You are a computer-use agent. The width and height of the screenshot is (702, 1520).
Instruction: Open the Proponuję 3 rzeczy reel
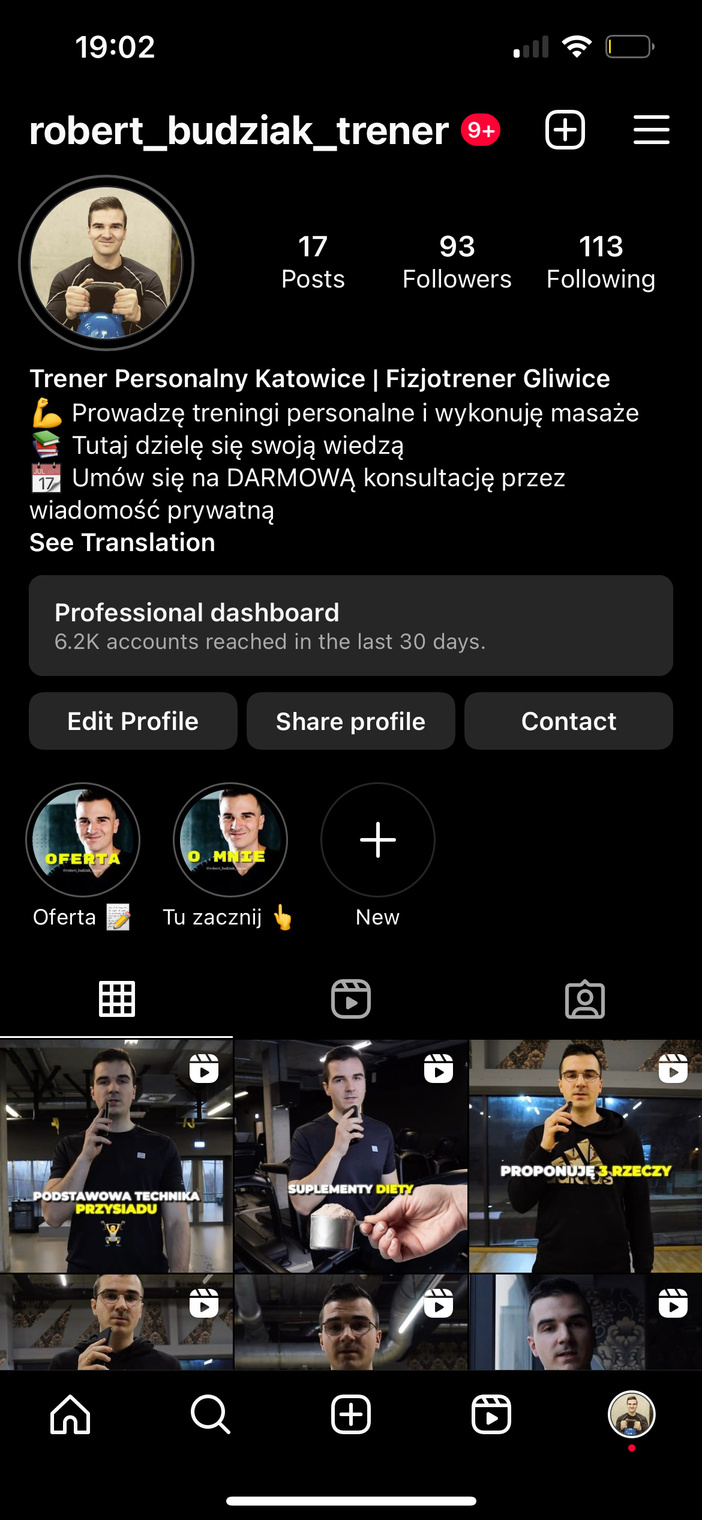click(586, 1156)
